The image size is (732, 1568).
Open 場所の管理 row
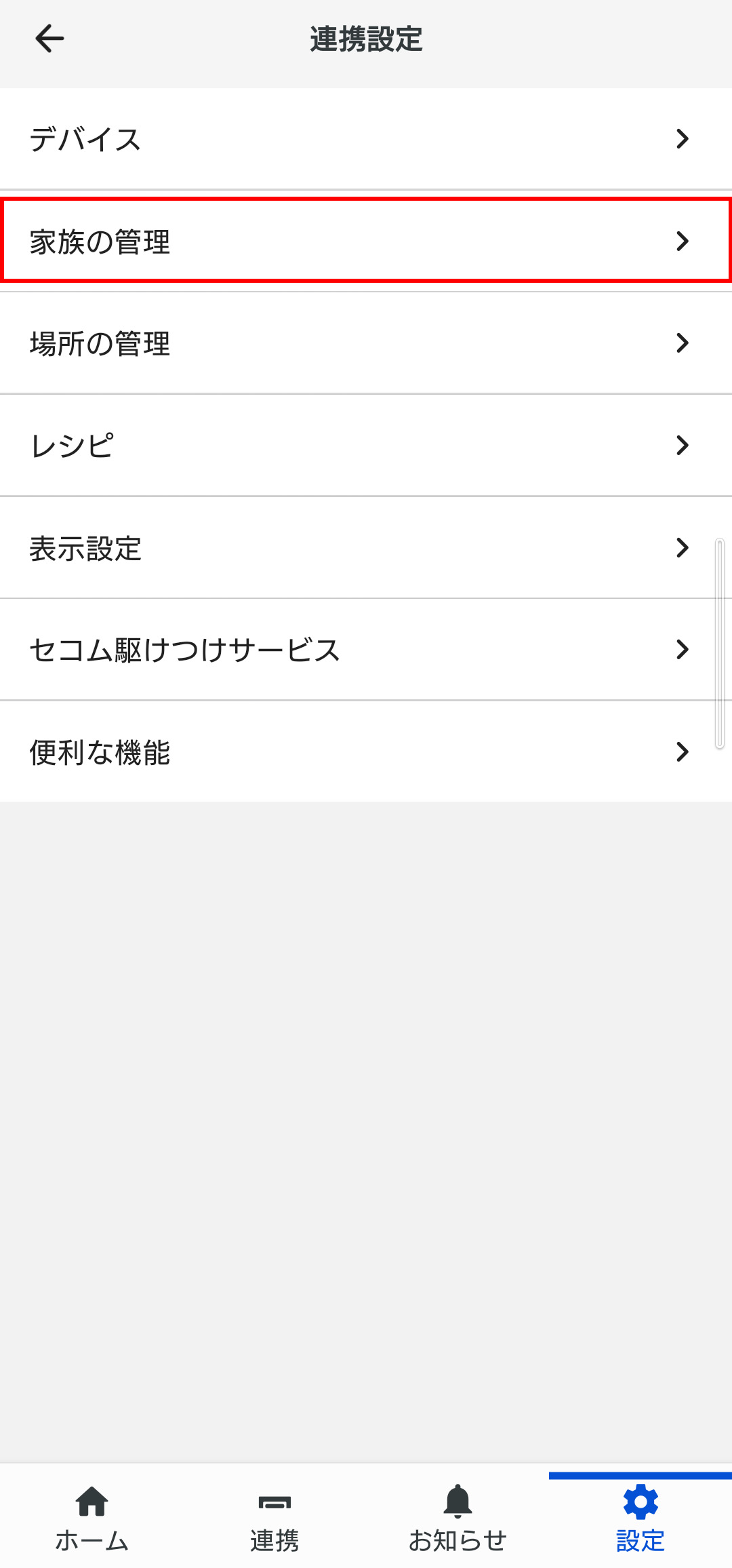366,343
